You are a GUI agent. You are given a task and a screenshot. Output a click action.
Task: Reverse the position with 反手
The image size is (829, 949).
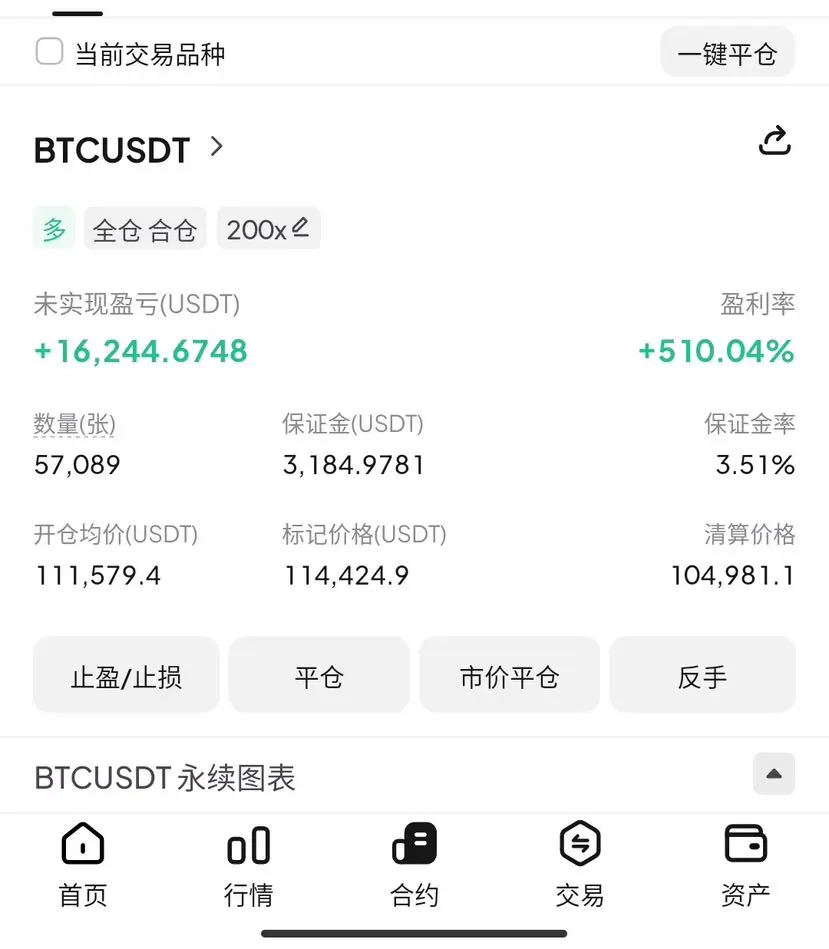[x=702, y=677]
